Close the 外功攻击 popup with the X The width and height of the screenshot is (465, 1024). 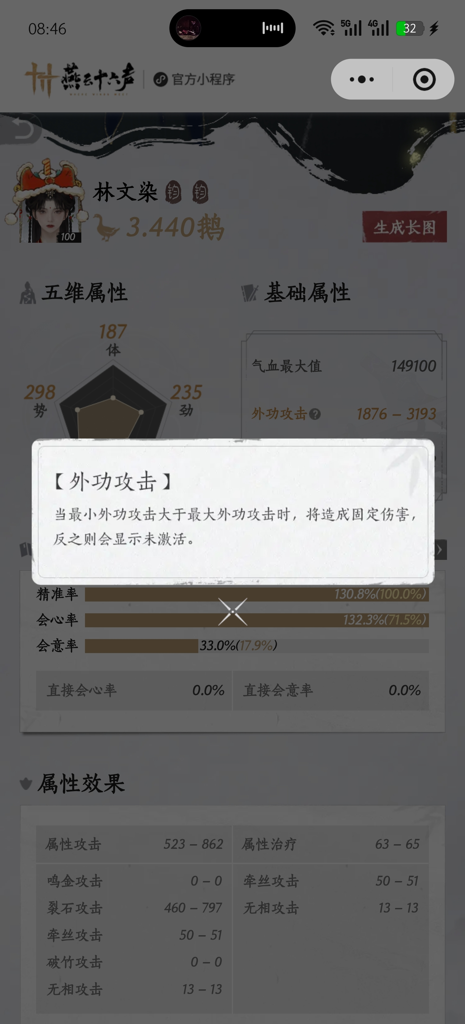[232, 612]
